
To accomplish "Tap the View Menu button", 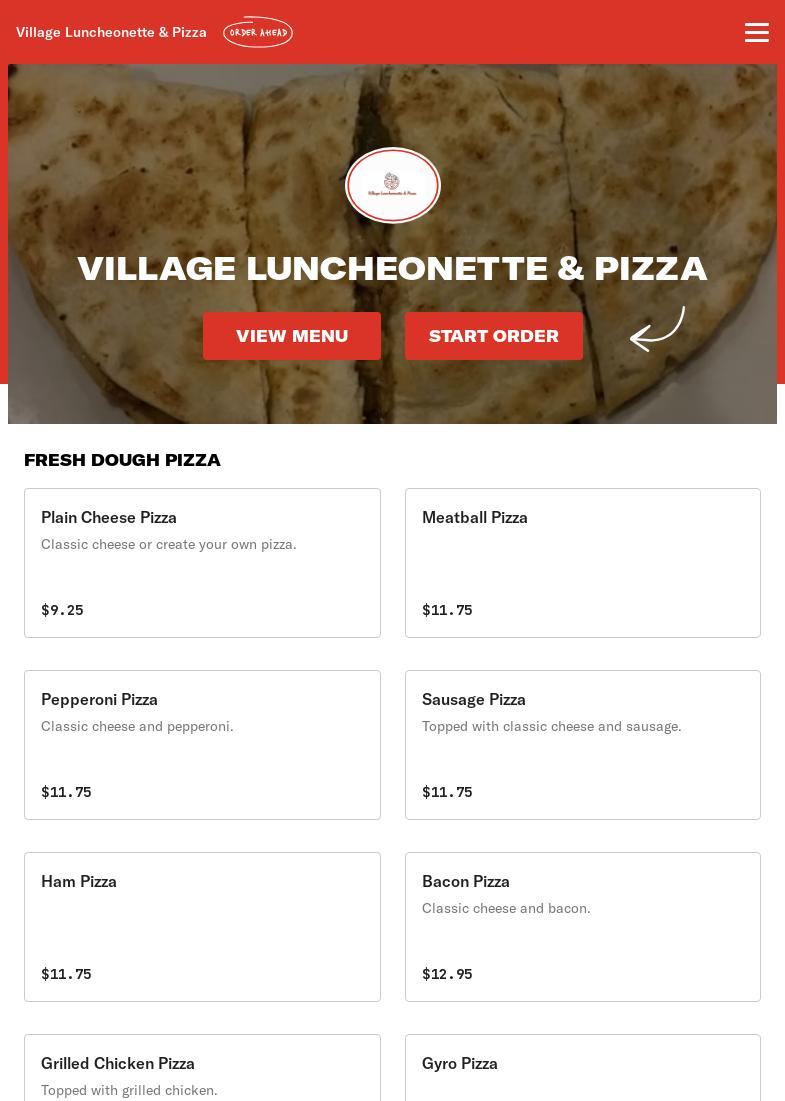I will coord(292,336).
